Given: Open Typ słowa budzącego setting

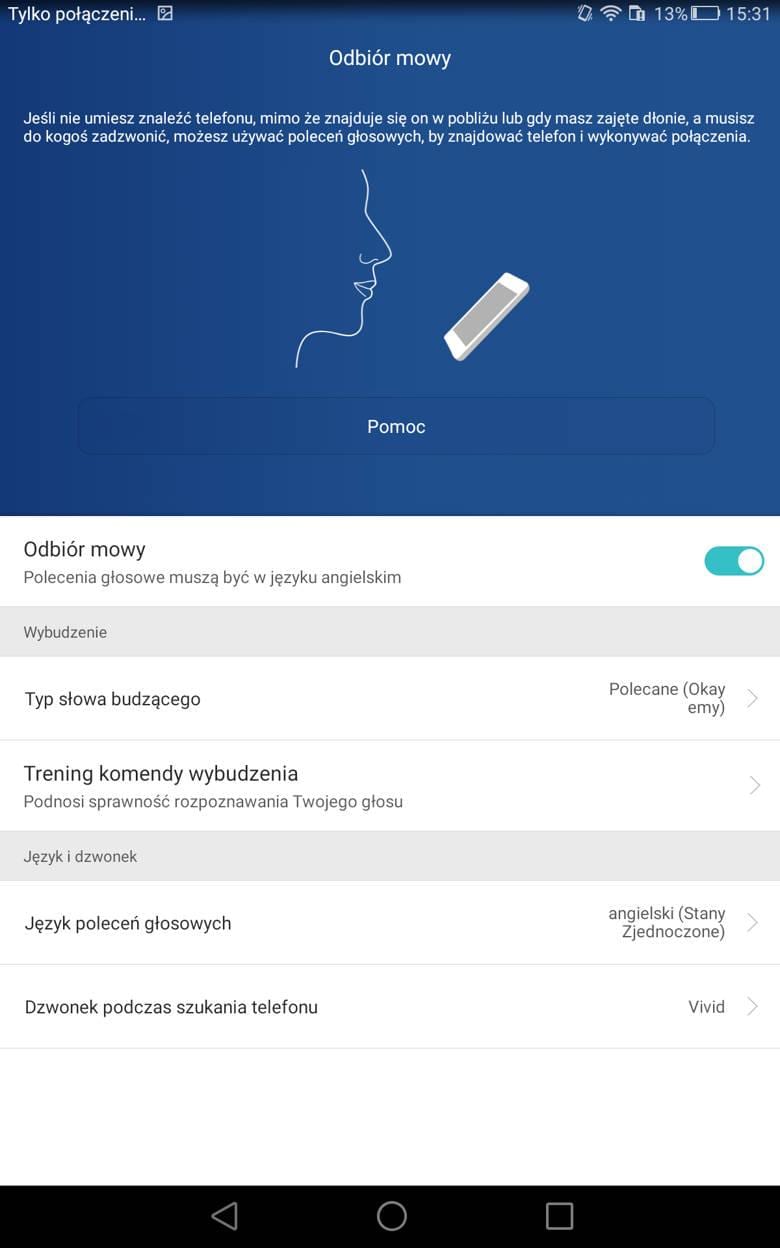Looking at the screenshot, I should pos(390,699).
